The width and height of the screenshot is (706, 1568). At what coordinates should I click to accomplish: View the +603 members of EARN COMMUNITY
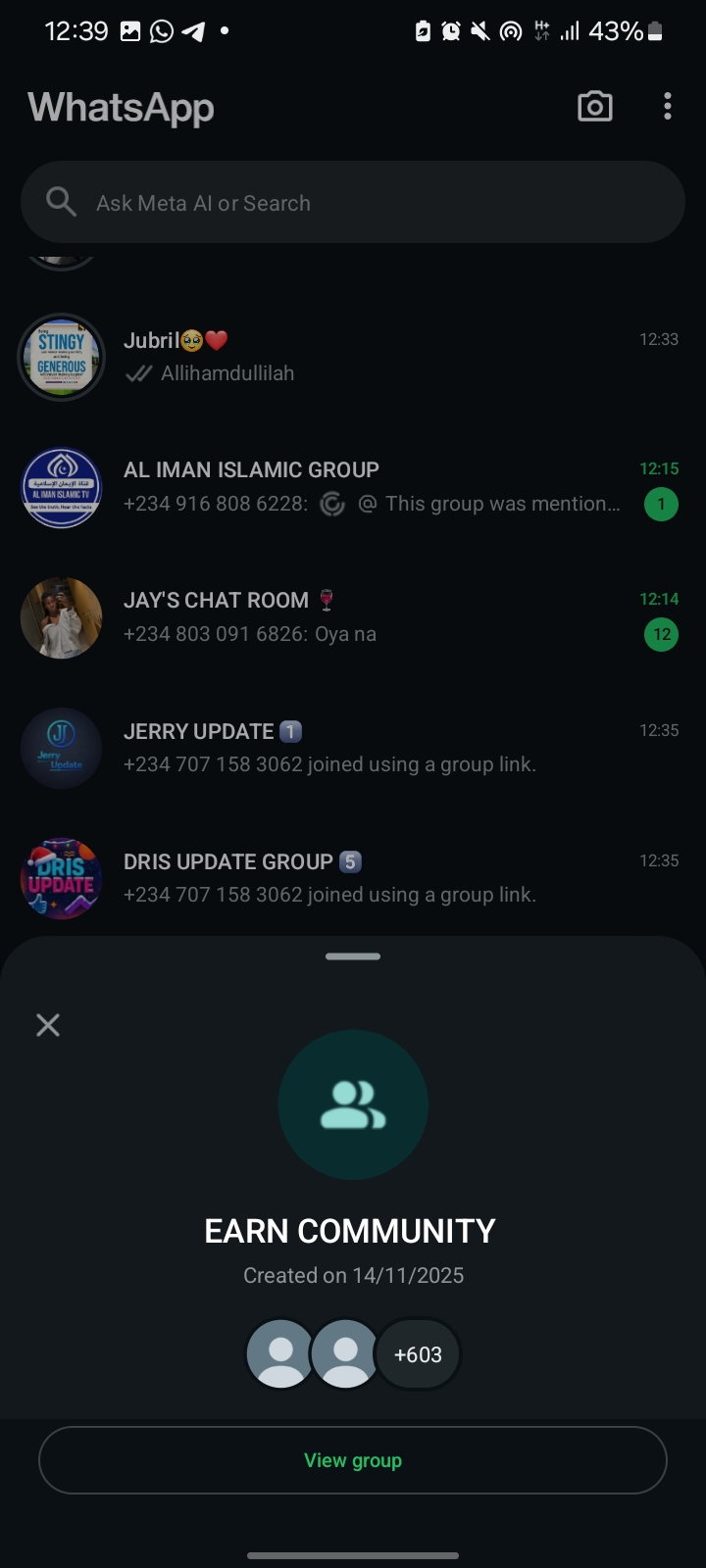(418, 1354)
